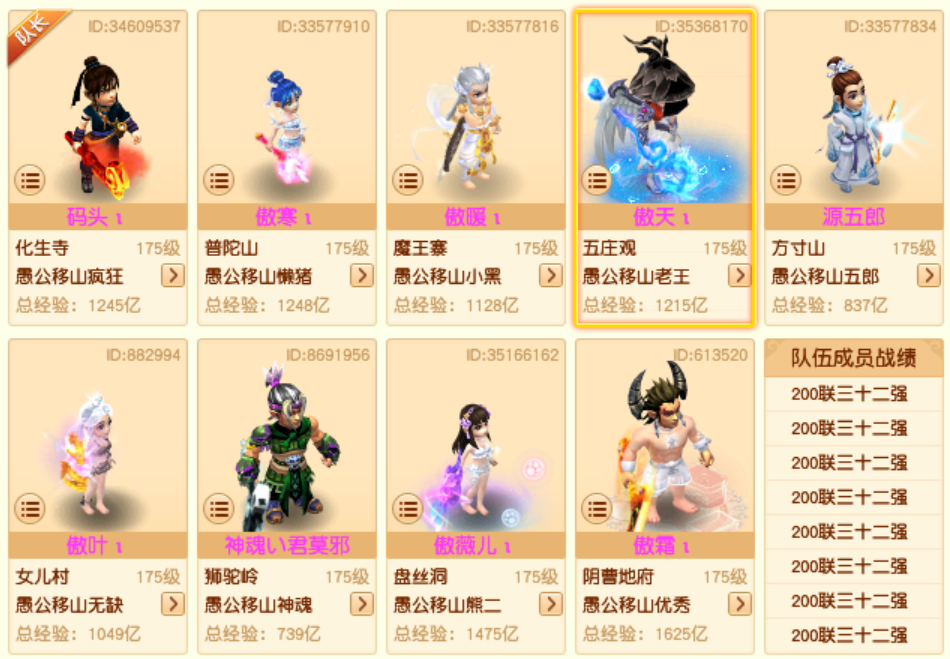This screenshot has width=950, height=659.
Task: Open the list icon on 神魂い君莫邪's card
Action: tap(219, 509)
